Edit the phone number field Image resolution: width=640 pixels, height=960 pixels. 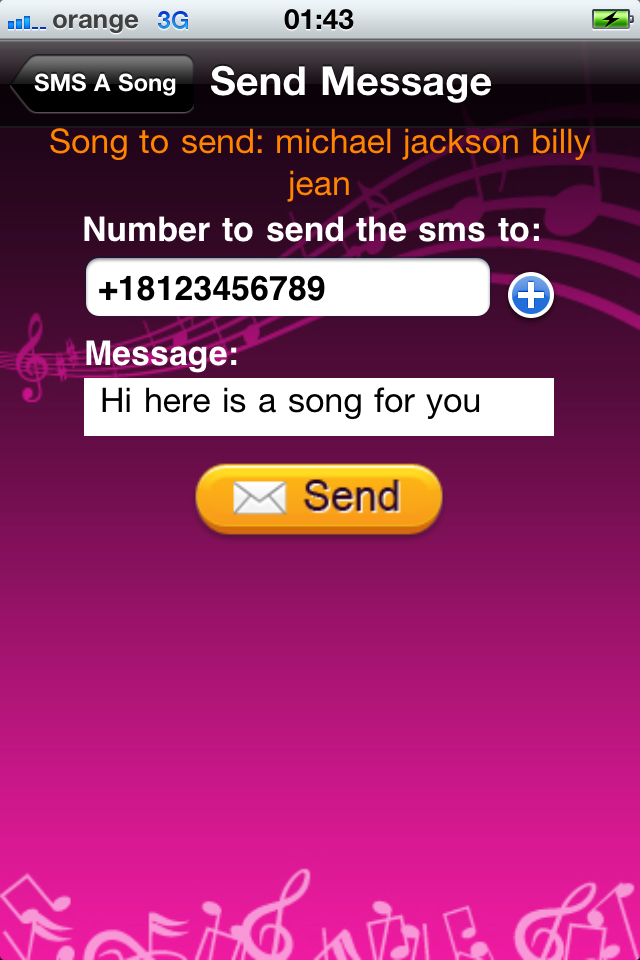(x=287, y=289)
